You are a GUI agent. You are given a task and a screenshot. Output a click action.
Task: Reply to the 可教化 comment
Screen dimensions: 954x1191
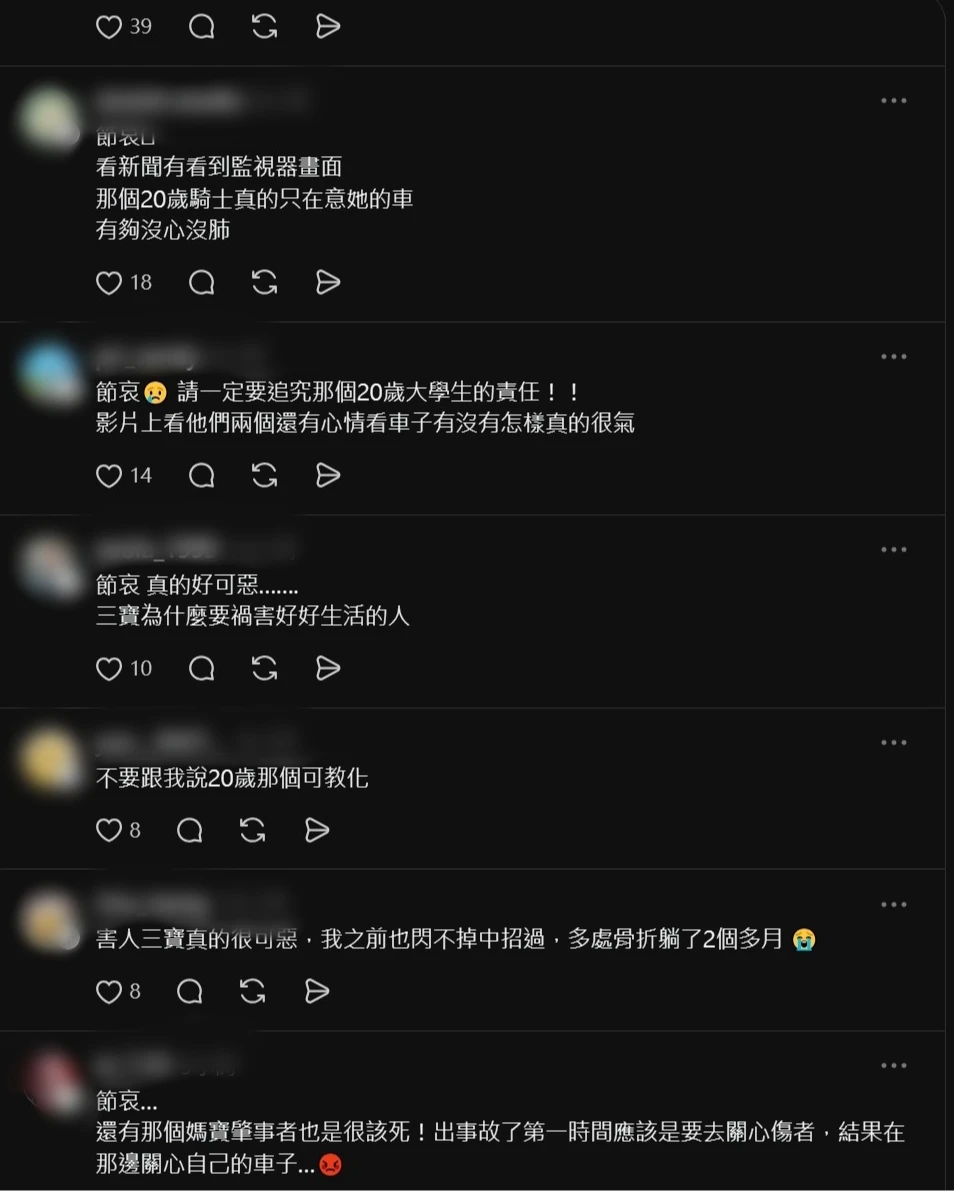point(190,830)
